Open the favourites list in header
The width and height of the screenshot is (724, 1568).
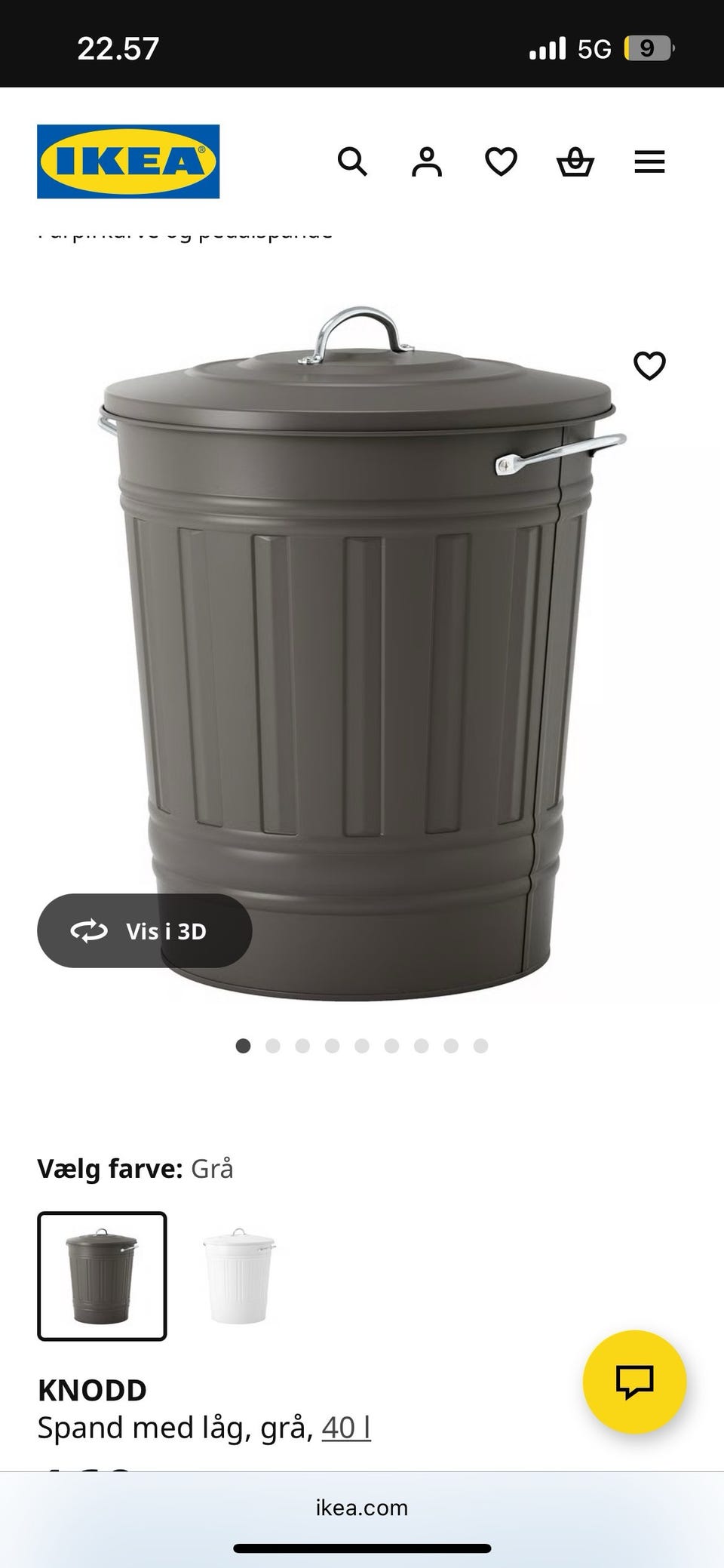pos(501,161)
